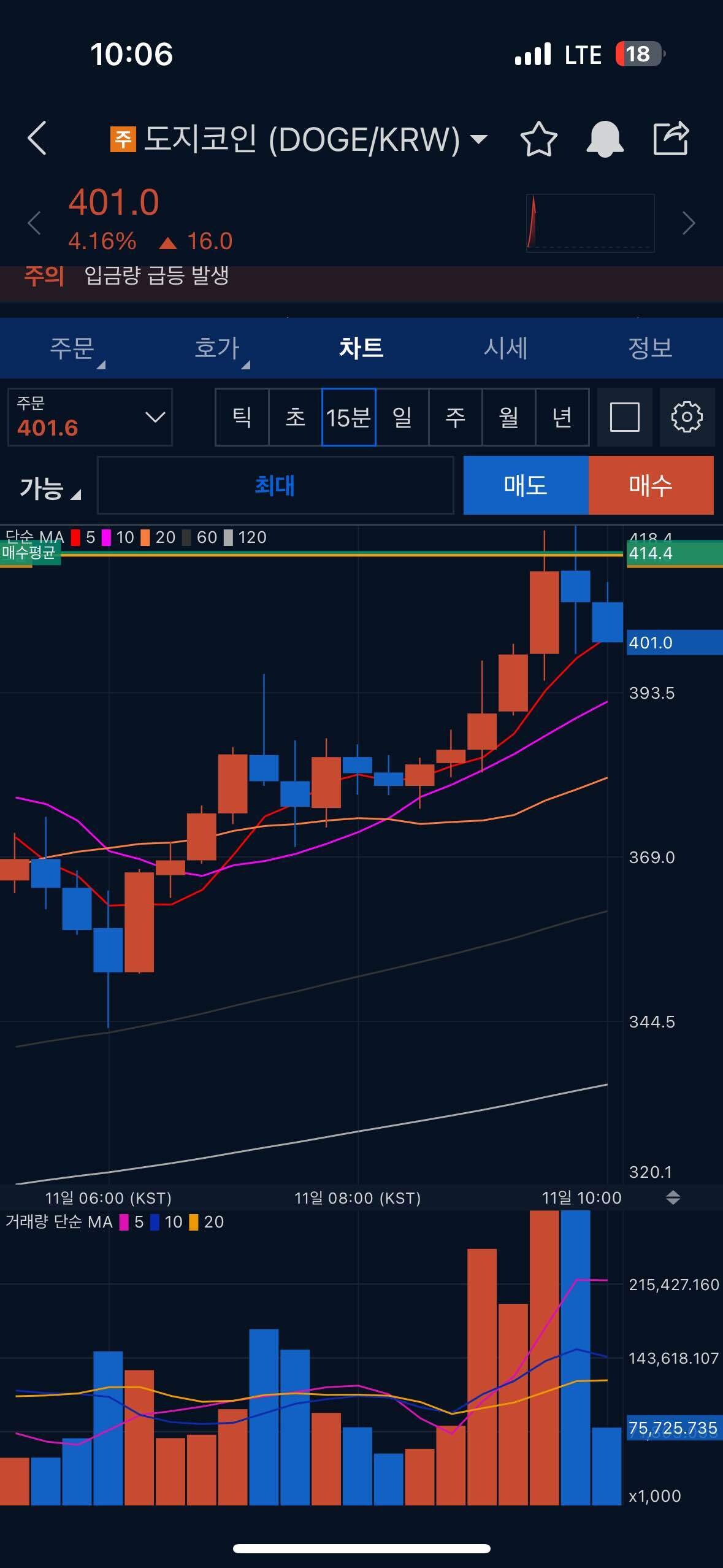Image resolution: width=723 pixels, height=1568 pixels.
Task: Select the 일 daily chart interval
Action: [x=402, y=417]
